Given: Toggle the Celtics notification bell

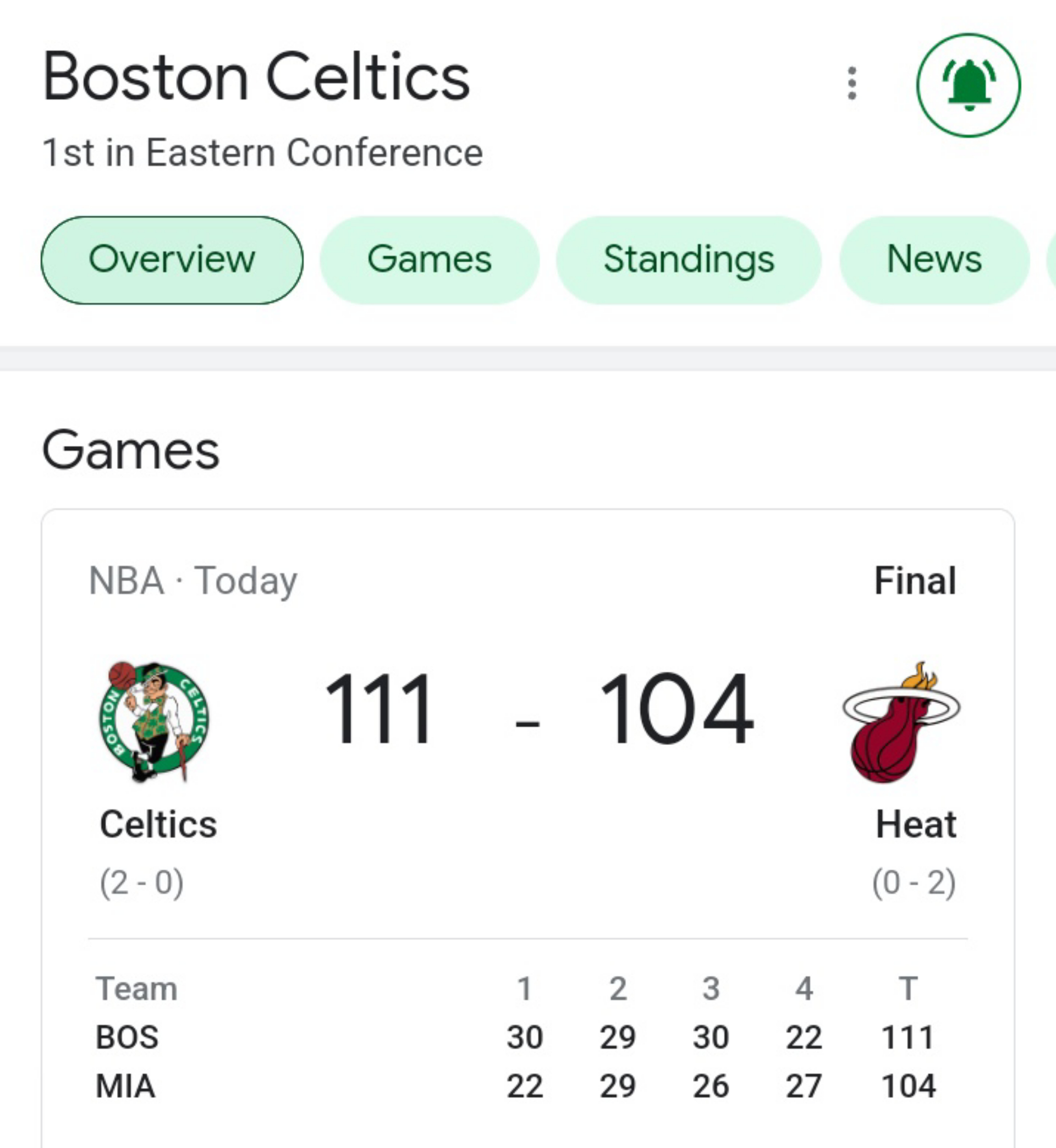Looking at the screenshot, I should [x=968, y=85].
